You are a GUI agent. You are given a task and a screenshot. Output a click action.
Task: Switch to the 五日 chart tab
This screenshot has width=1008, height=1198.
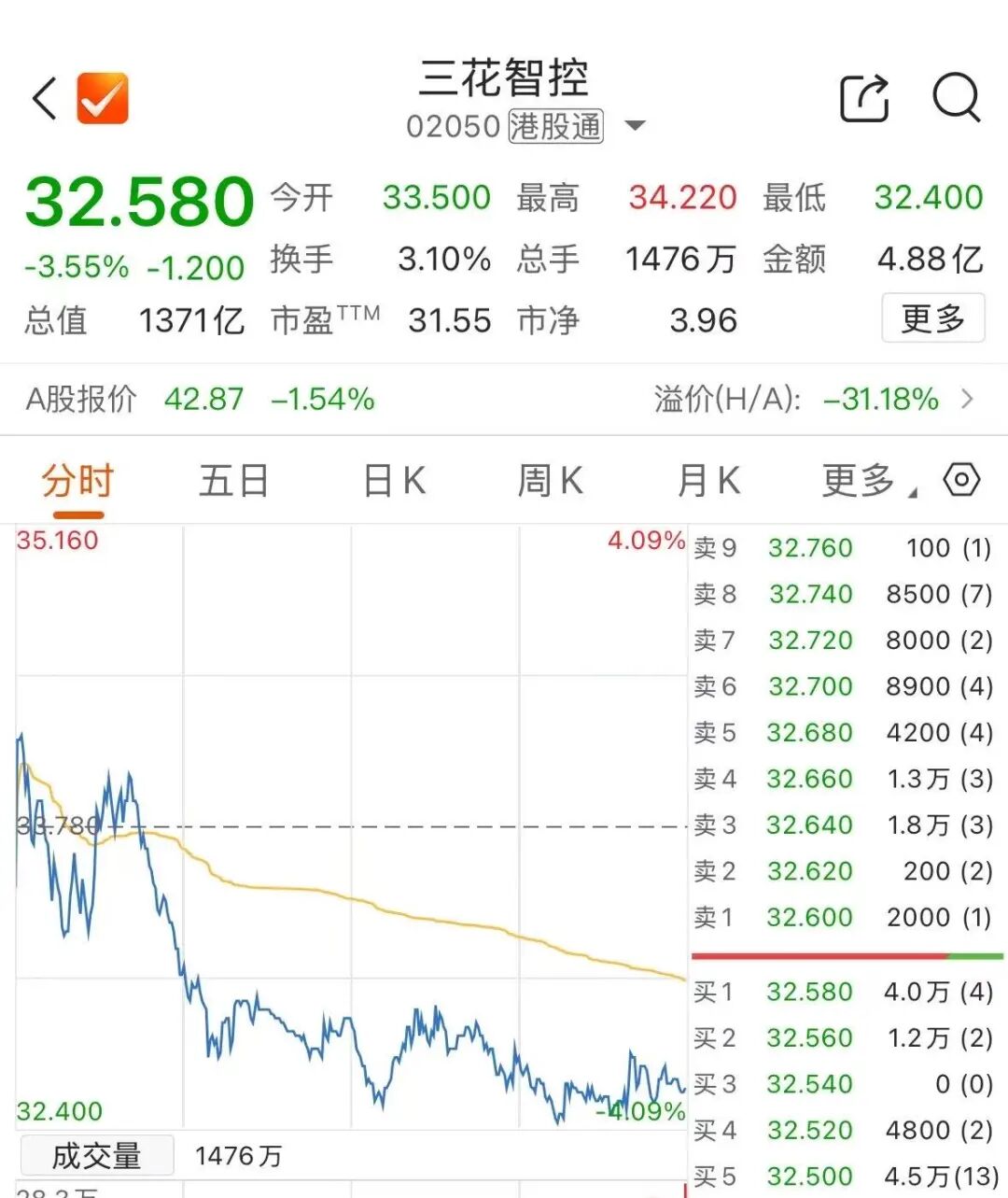(233, 482)
